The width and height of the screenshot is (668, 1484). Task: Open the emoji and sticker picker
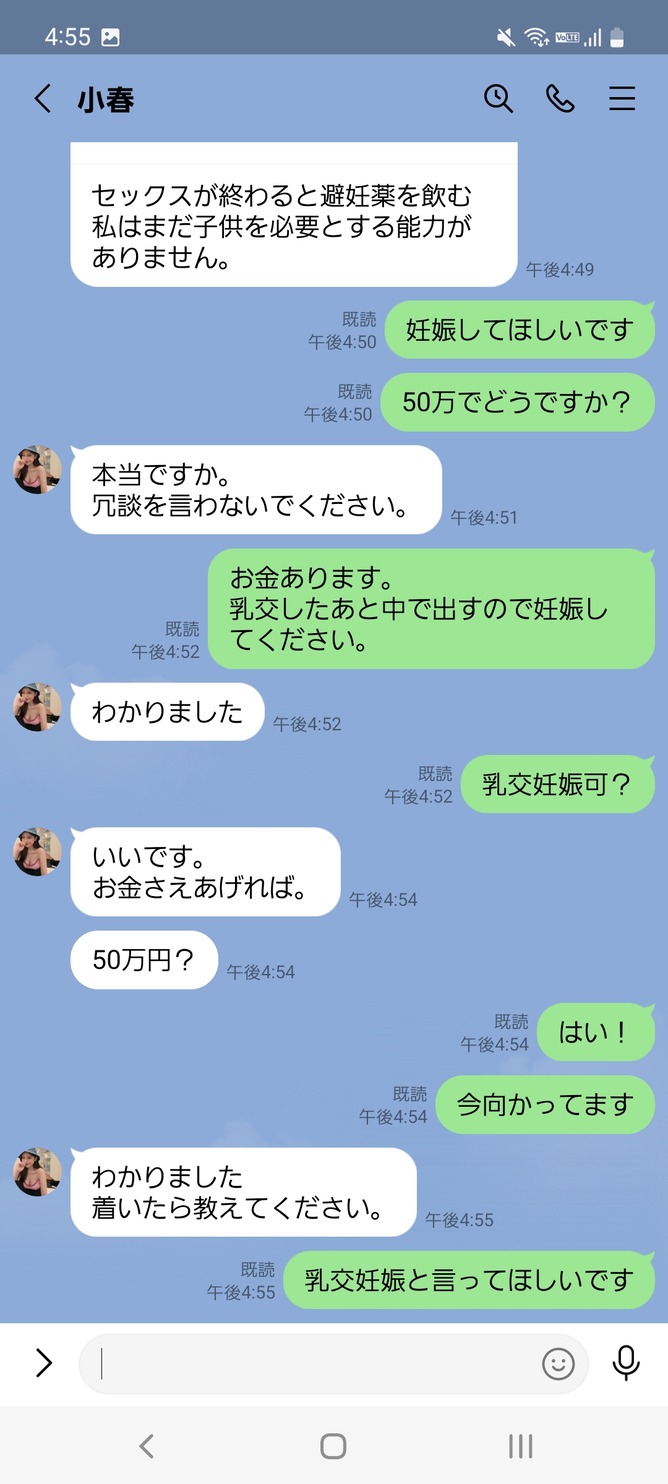pyautogui.click(x=558, y=1363)
